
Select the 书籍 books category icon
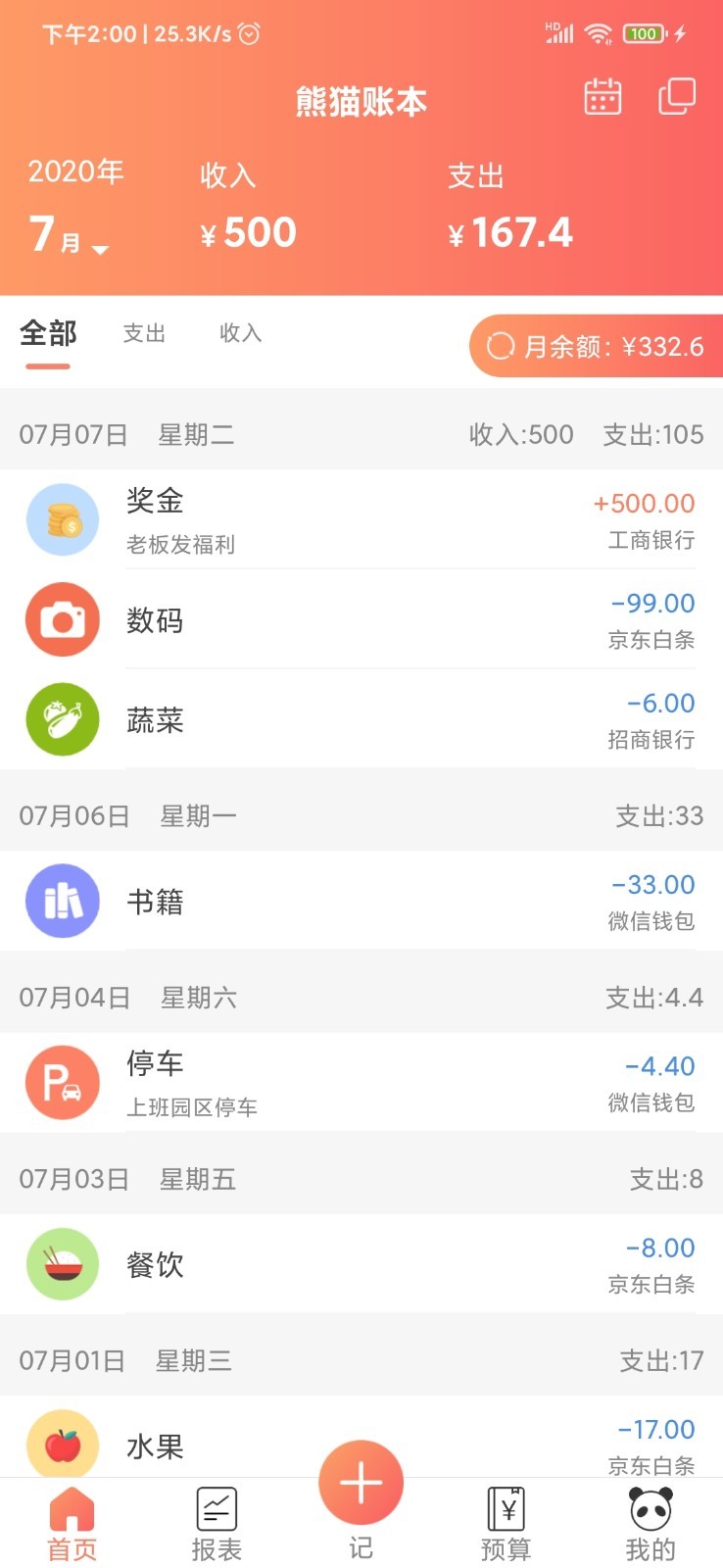click(x=63, y=900)
